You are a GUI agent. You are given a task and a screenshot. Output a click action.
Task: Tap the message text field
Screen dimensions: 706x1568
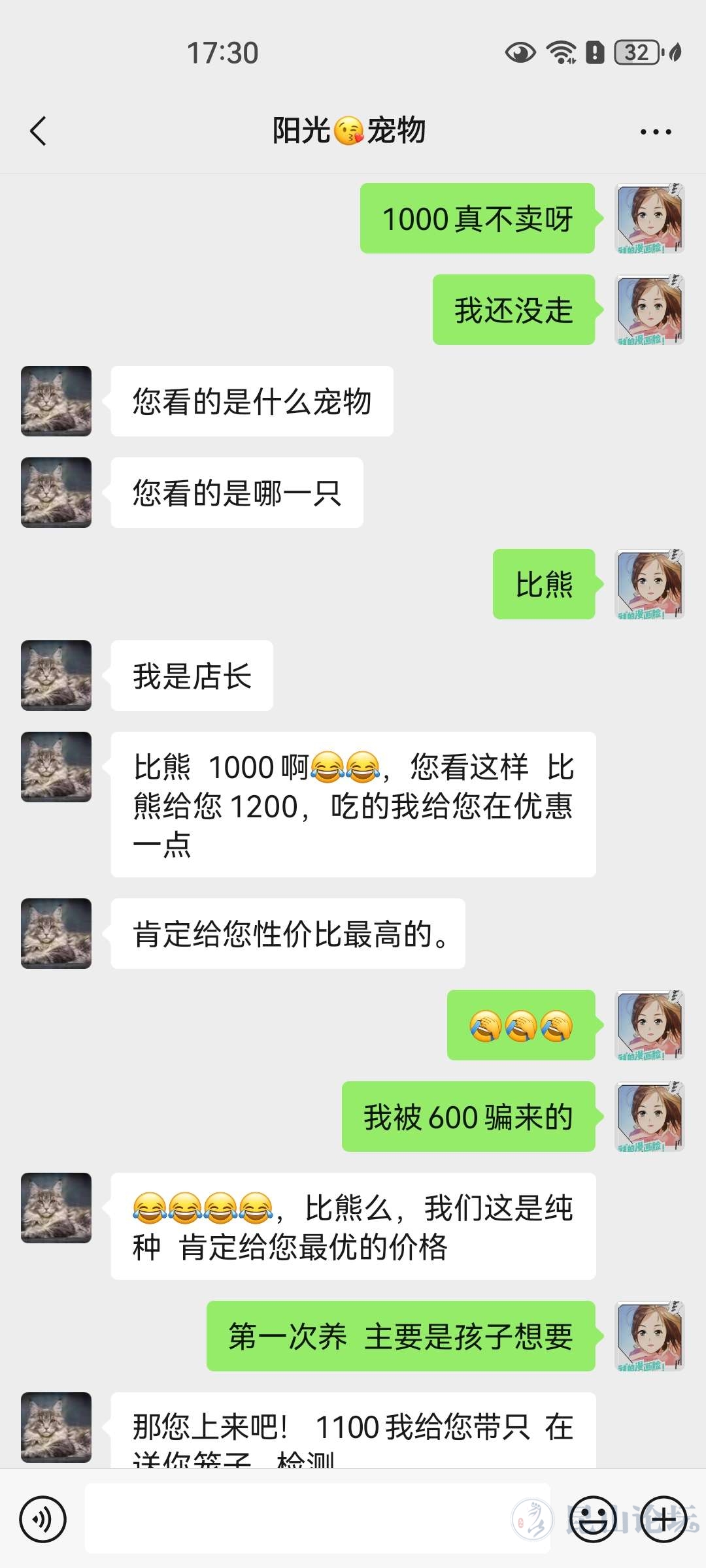(317, 1519)
